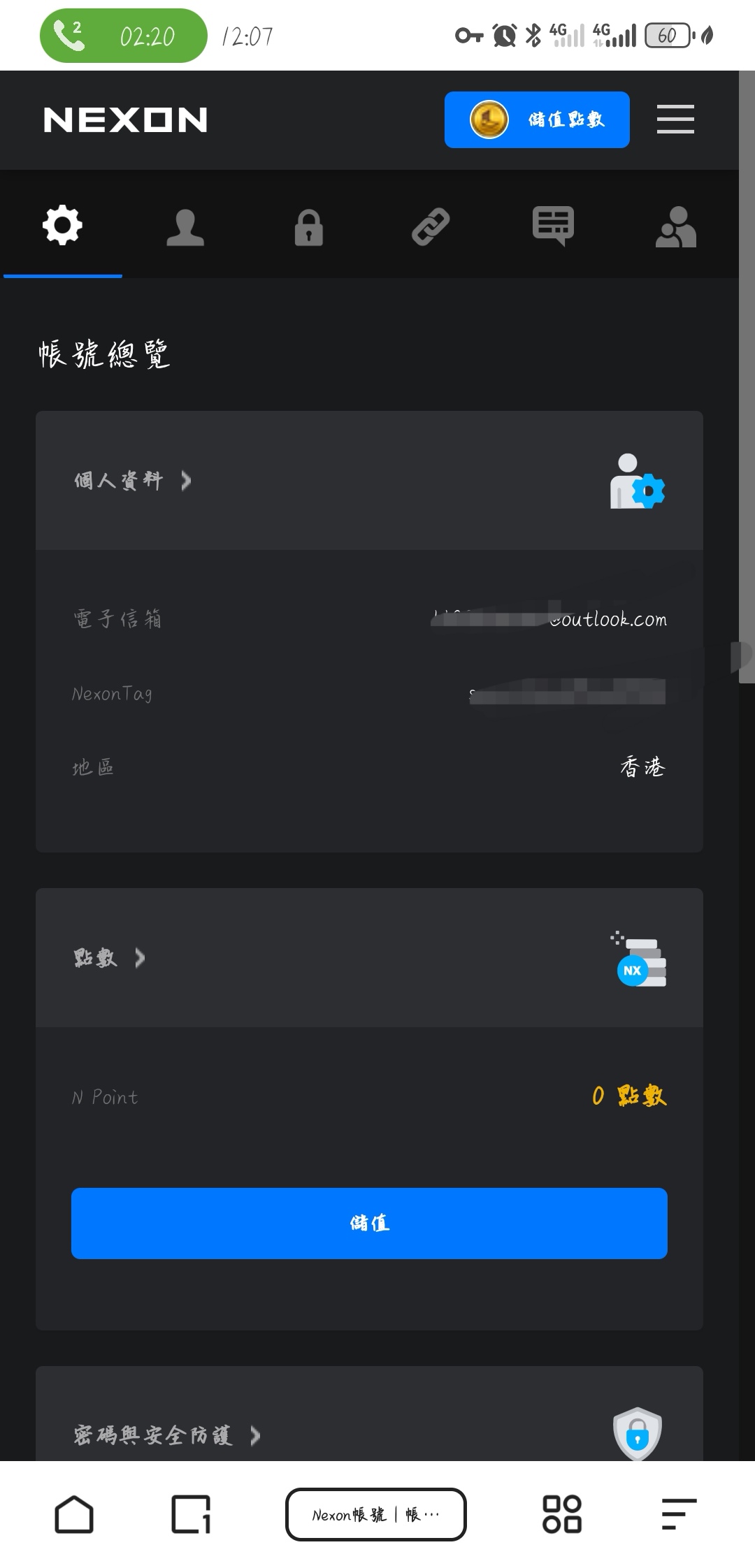Open the family/members tab
This screenshot has height=1568, width=755.
click(x=675, y=227)
